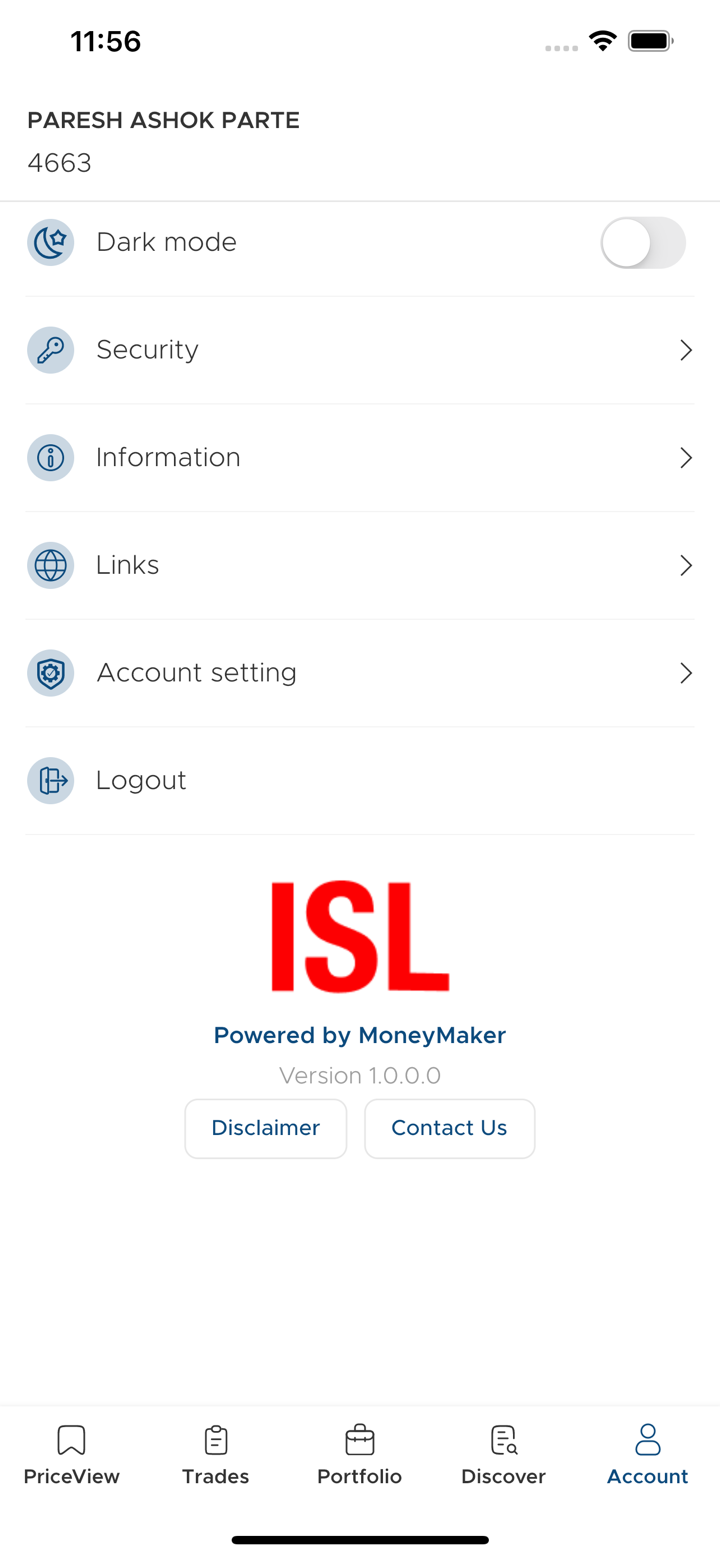Open the Disclaimer button
720x1558 pixels.
click(266, 1128)
